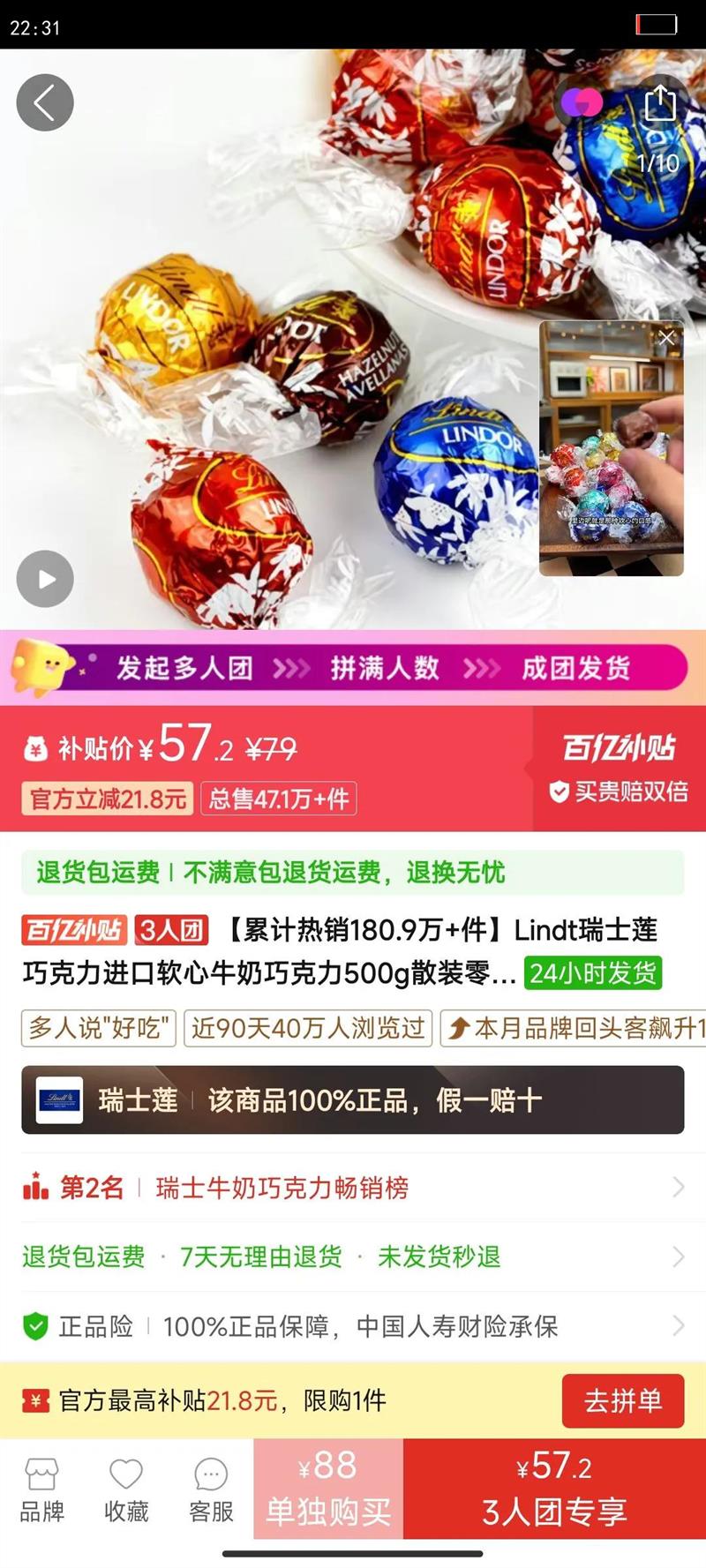The image size is (706, 1568).
Task: Tap the back arrow to leave product page
Action: pos(44,101)
